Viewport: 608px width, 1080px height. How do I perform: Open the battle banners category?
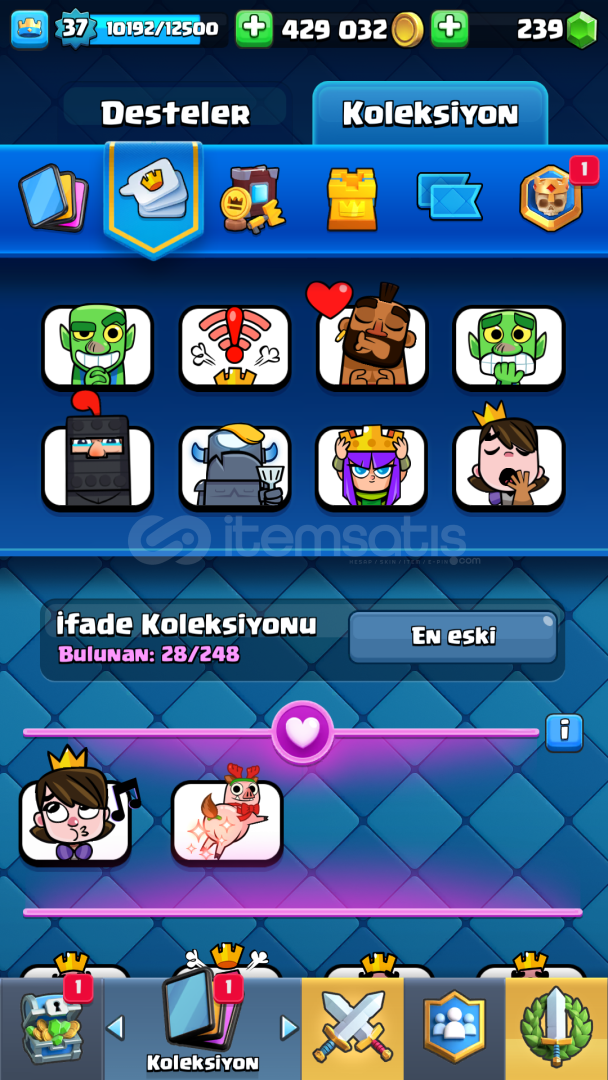tap(449, 196)
